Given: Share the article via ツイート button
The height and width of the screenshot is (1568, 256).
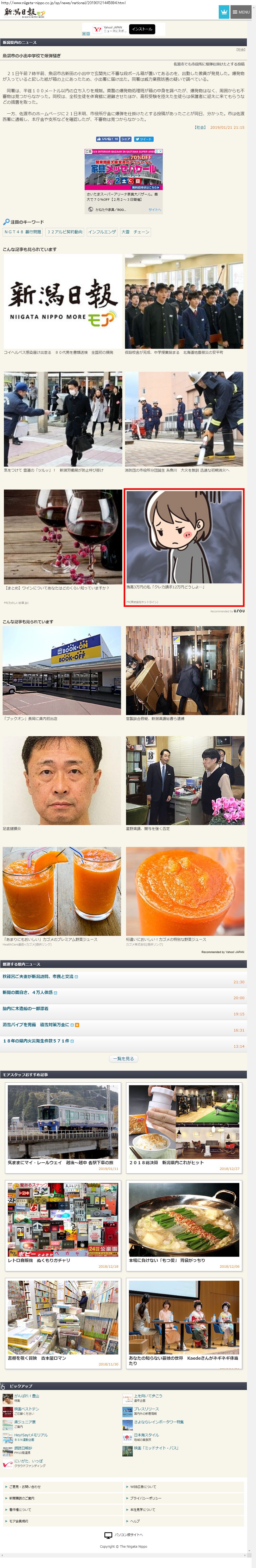Looking at the screenshot, I should [x=143, y=139].
